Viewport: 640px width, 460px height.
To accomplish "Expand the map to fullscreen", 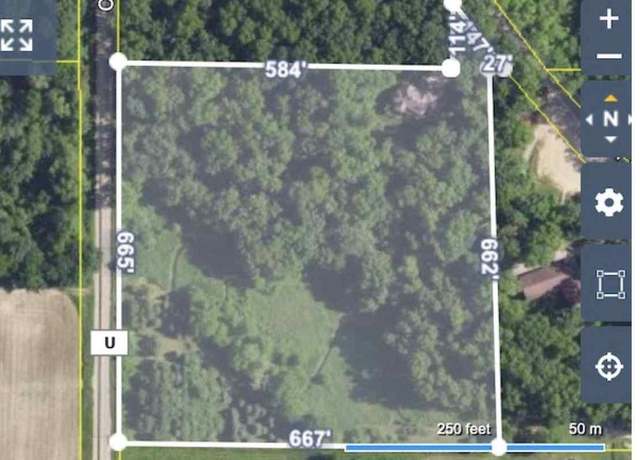I will [17, 35].
